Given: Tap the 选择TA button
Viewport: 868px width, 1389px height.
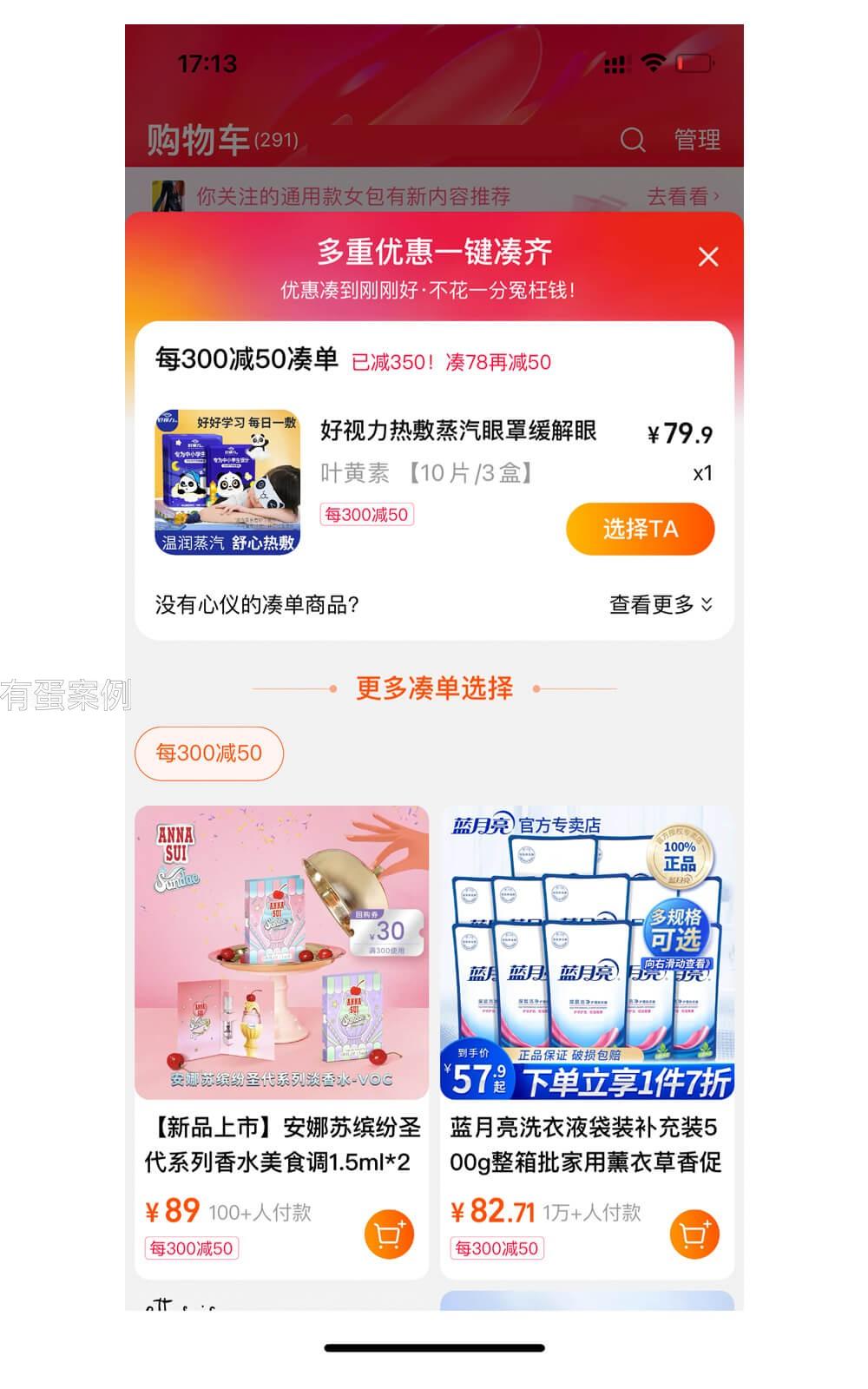Looking at the screenshot, I should tap(640, 529).
